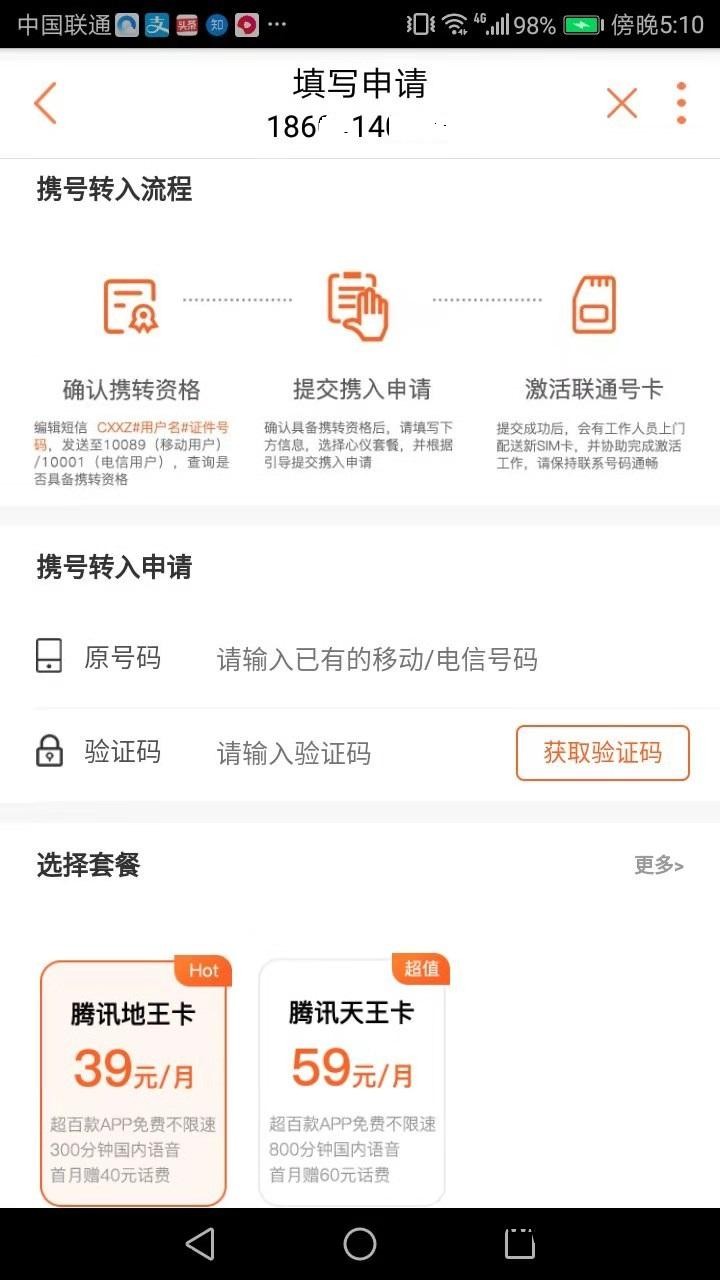The height and width of the screenshot is (1280, 720).
Task: Tap the close X to exit application page
Action: click(621, 102)
